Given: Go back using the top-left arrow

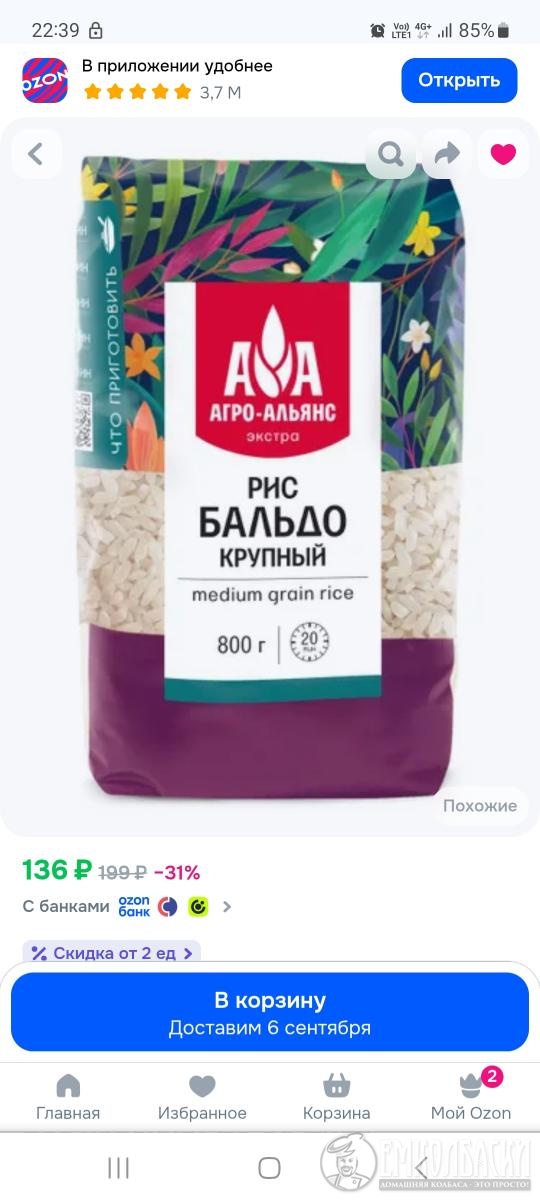Looking at the screenshot, I should pyautogui.click(x=37, y=154).
